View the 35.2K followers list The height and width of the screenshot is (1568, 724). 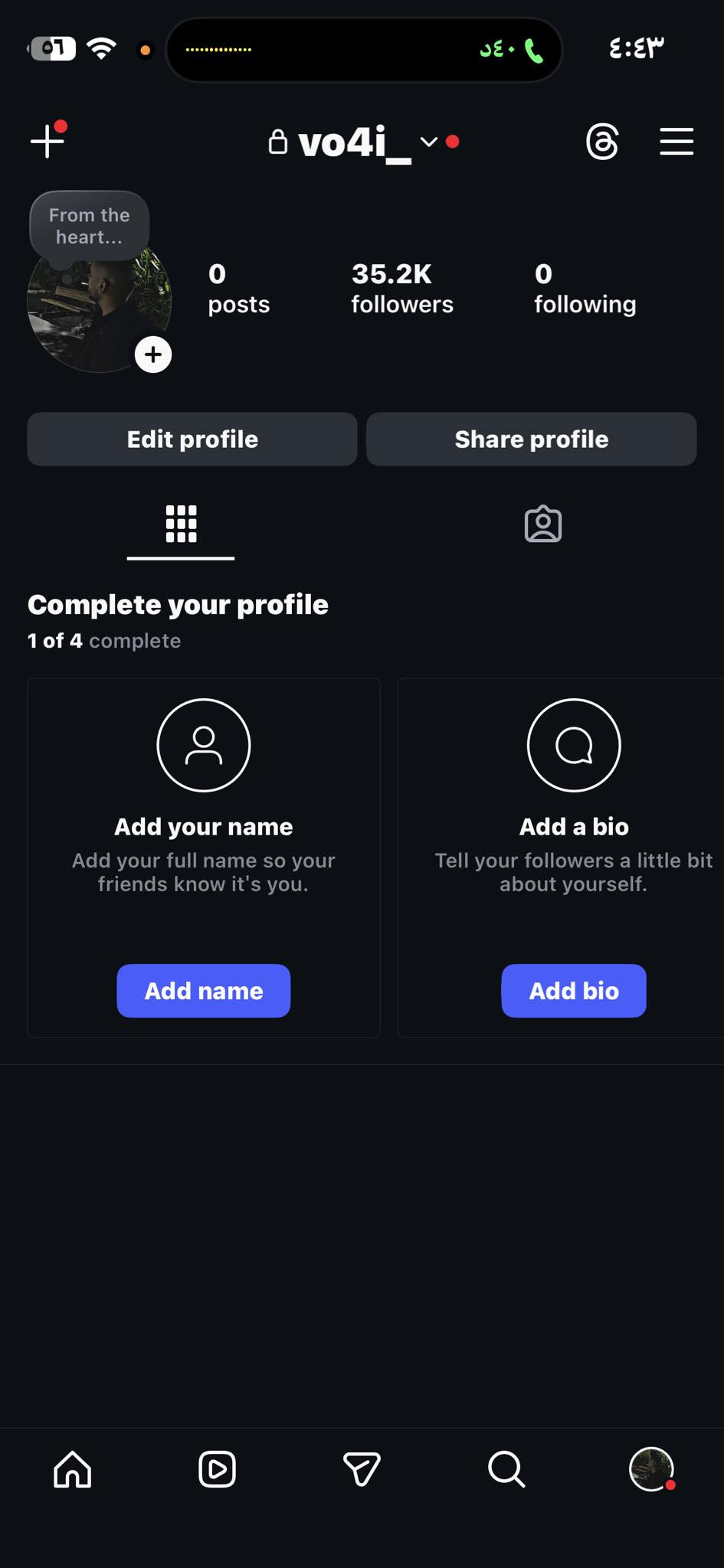(401, 289)
